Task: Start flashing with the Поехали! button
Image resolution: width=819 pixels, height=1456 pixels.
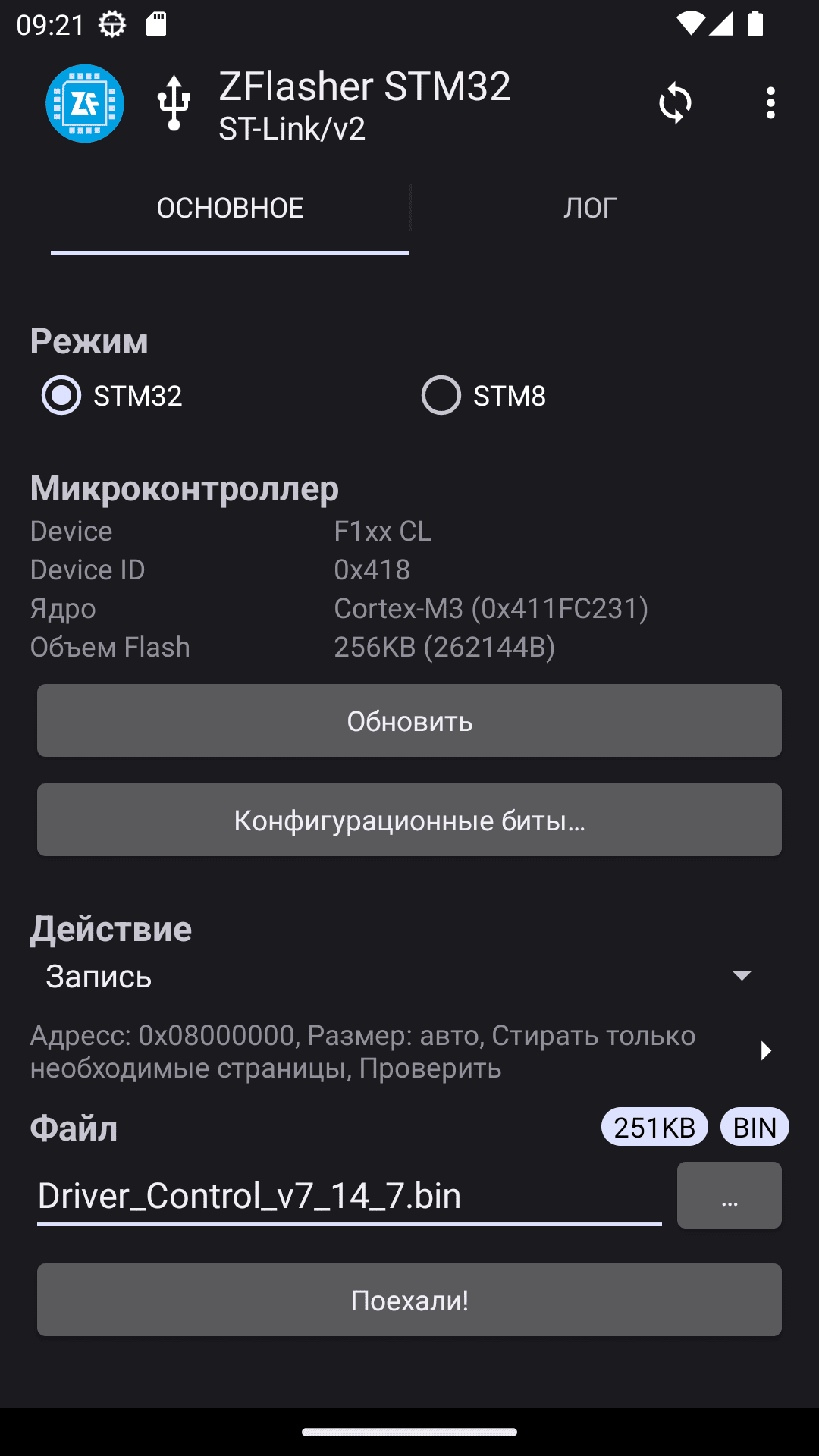Action: click(409, 1300)
